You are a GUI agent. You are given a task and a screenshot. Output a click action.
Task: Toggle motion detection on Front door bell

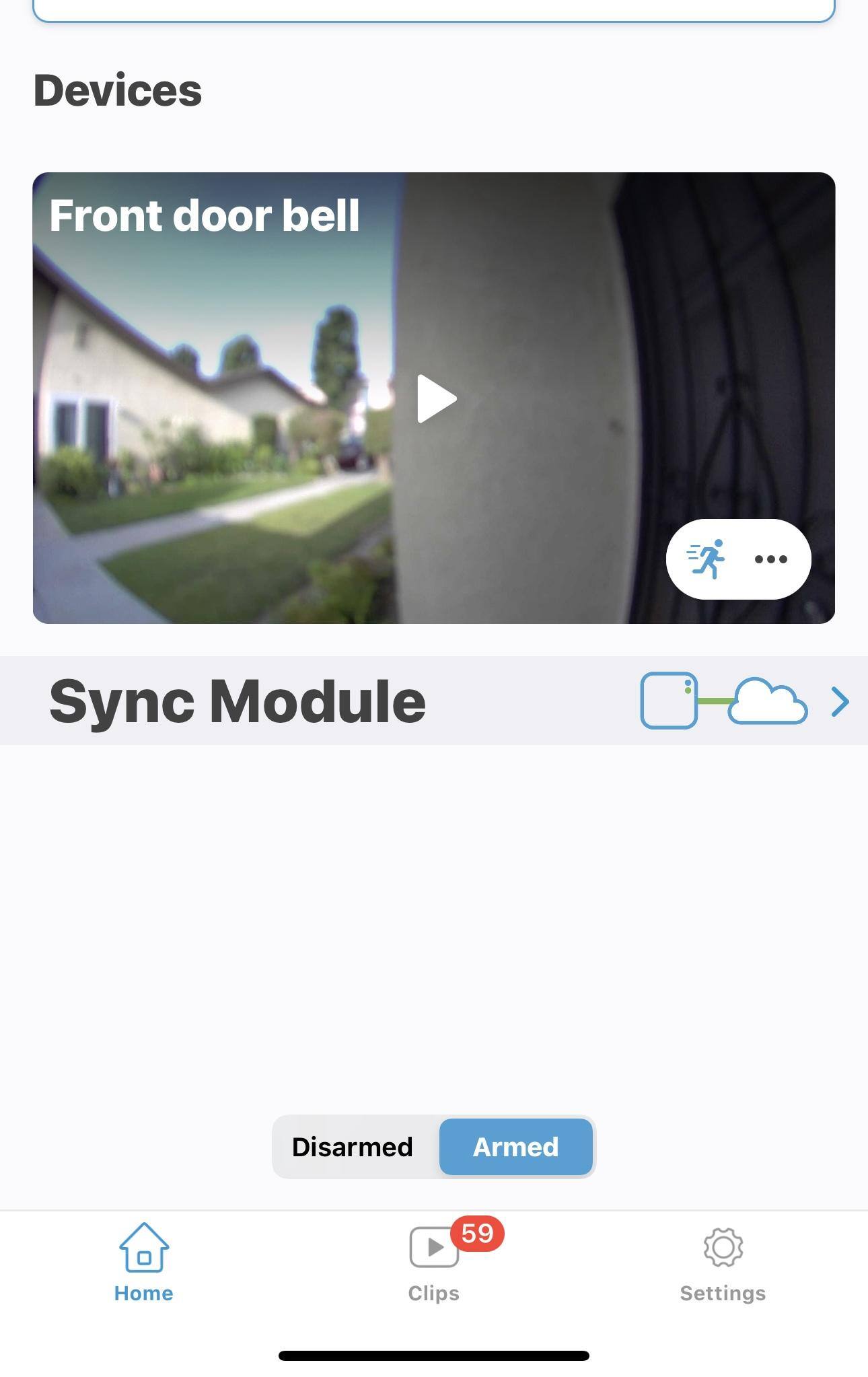[706, 559]
